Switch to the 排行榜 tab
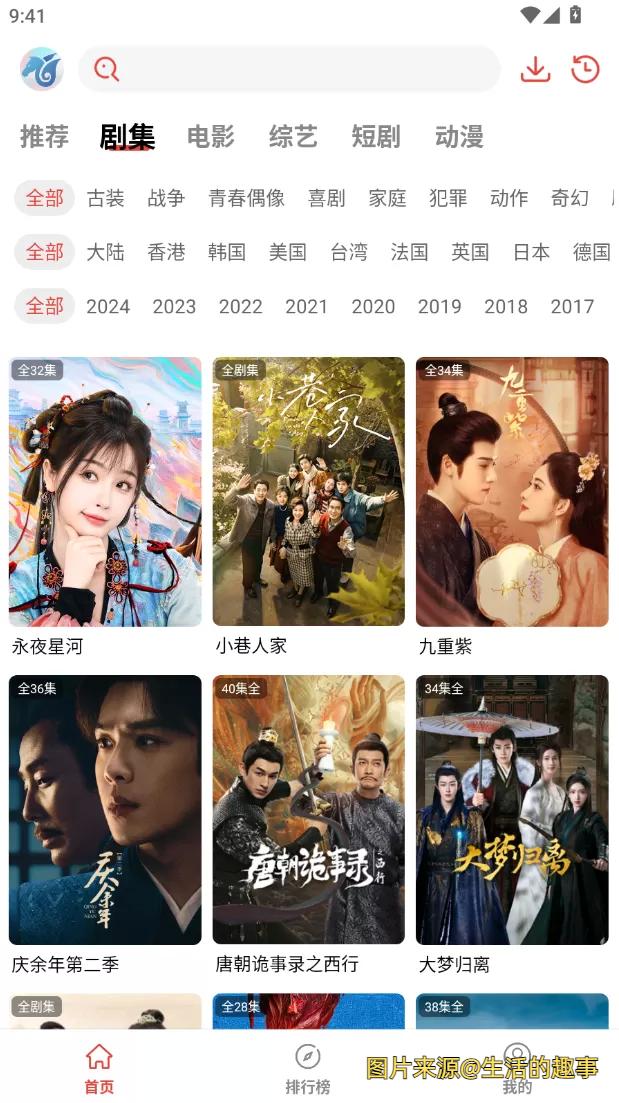 (308, 1068)
